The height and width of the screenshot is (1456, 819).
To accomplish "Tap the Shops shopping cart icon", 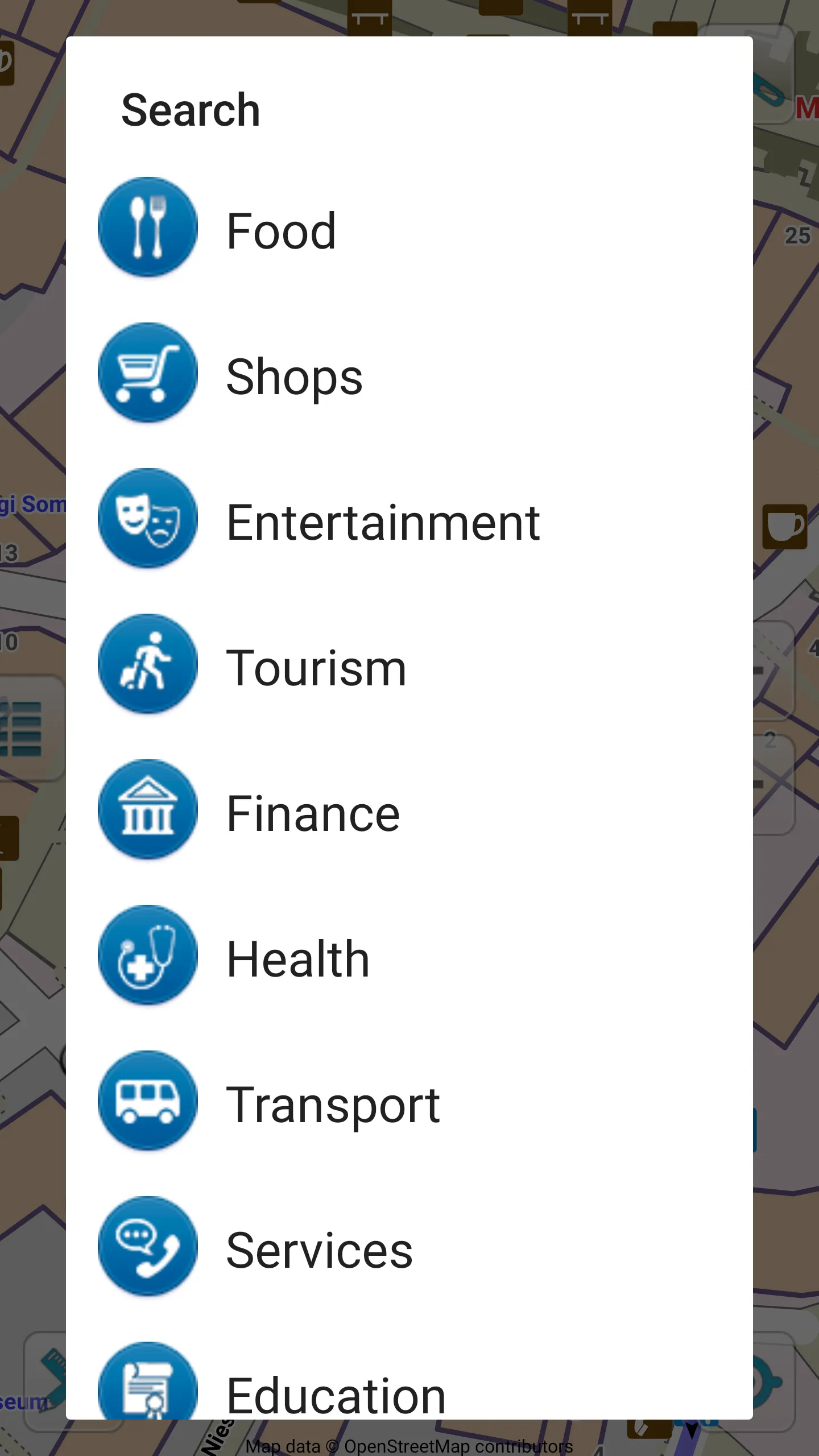I will pyautogui.click(x=147, y=373).
